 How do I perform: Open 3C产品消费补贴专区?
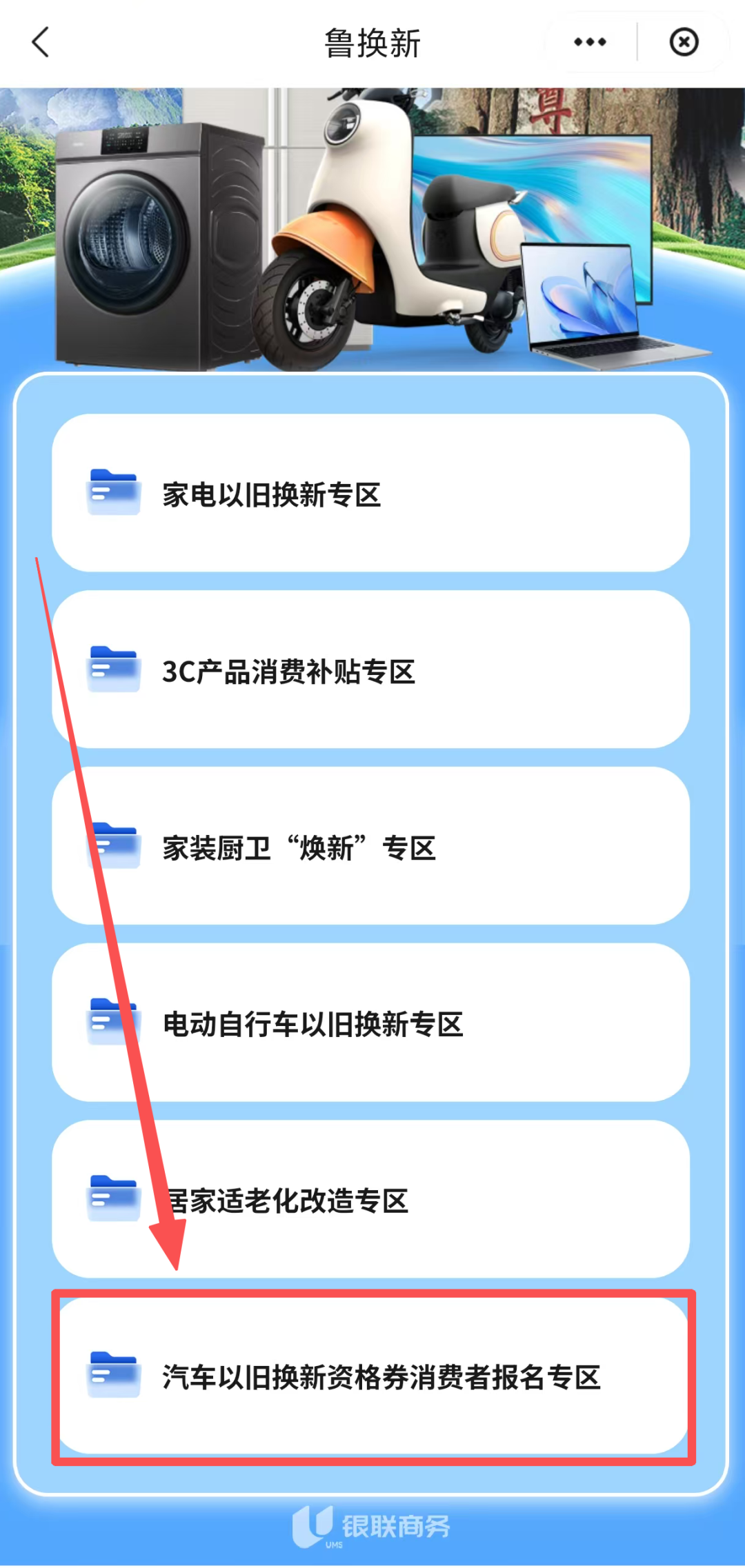pos(371,670)
